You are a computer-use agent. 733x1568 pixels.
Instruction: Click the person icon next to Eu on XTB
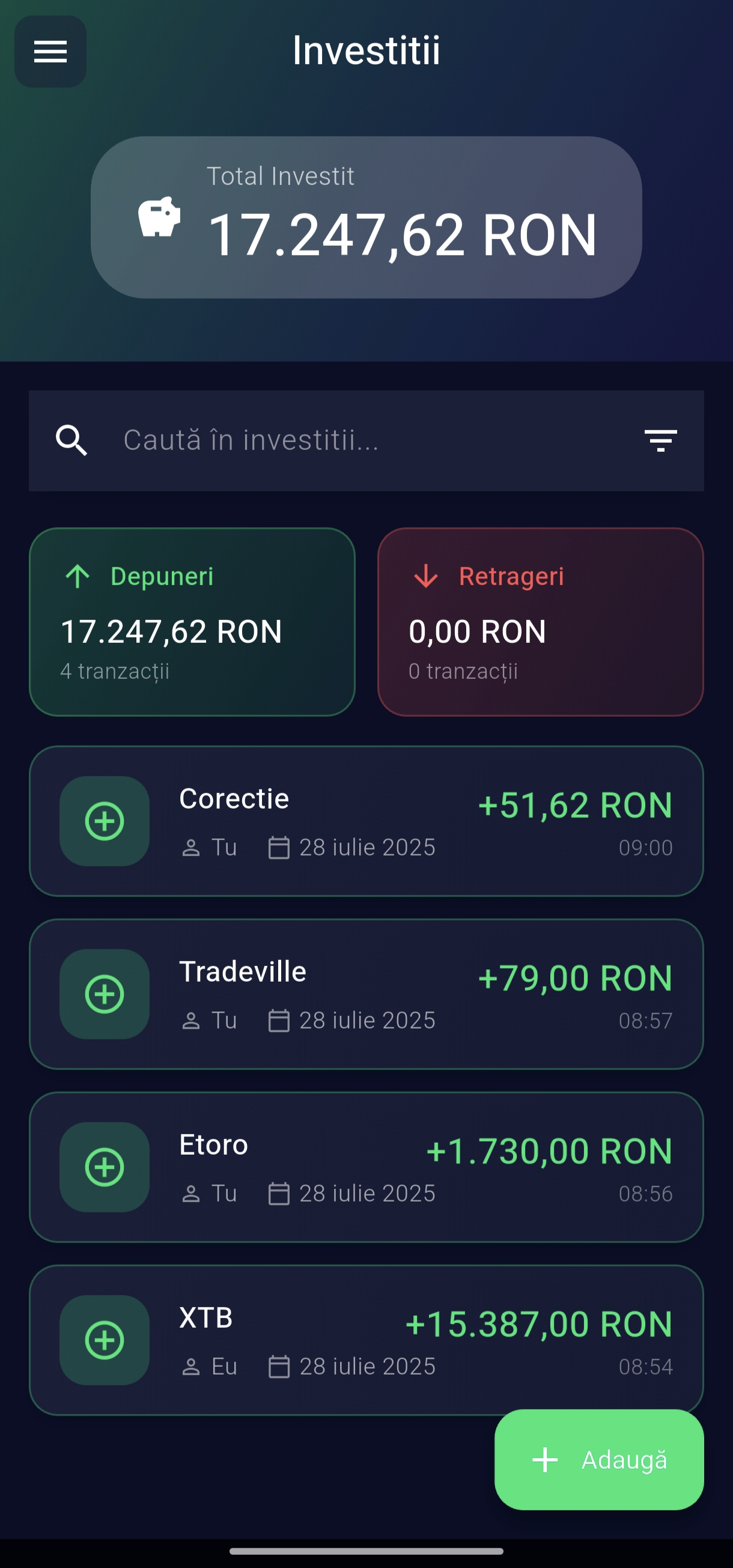coord(190,1367)
